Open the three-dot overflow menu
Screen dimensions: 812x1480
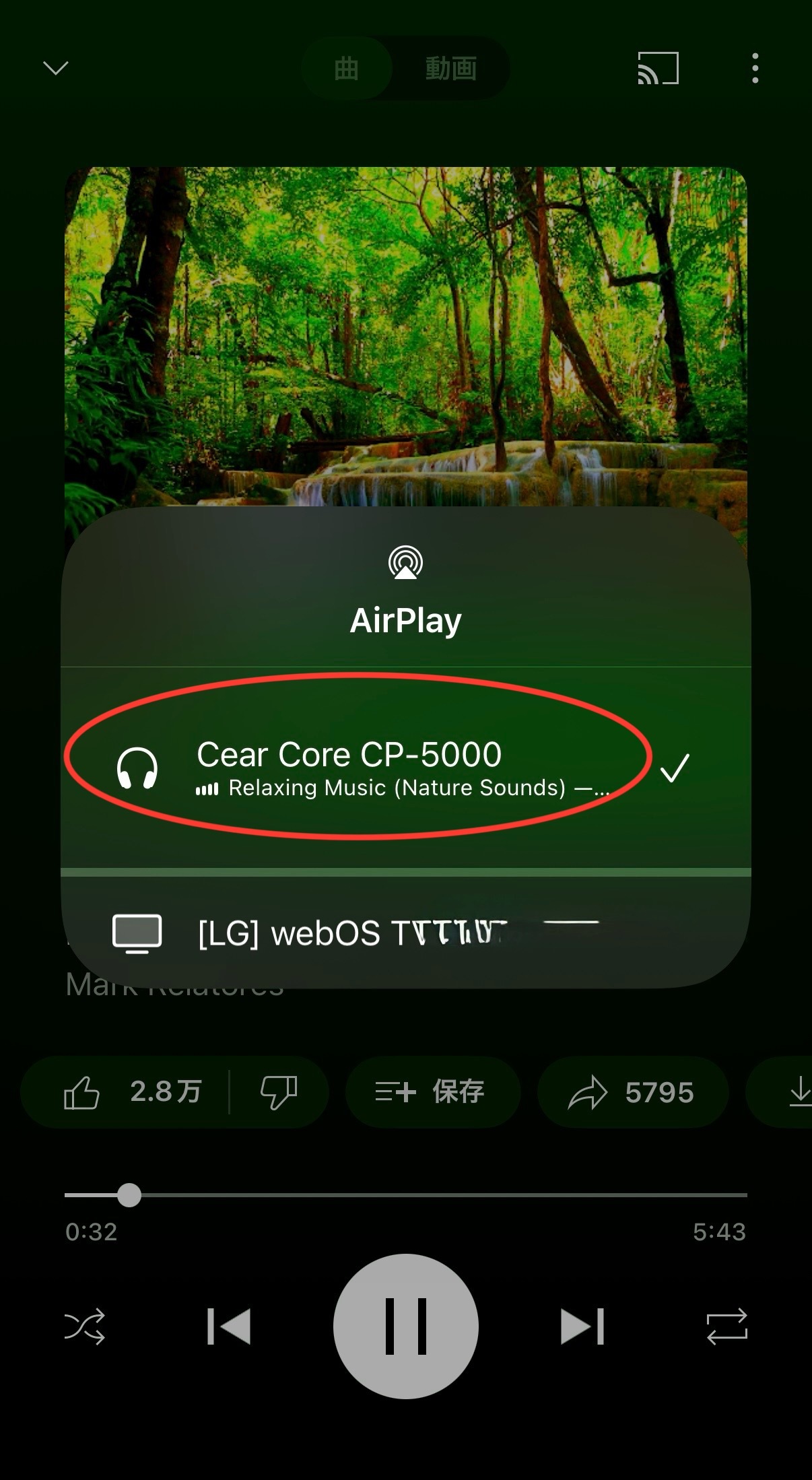(x=755, y=69)
